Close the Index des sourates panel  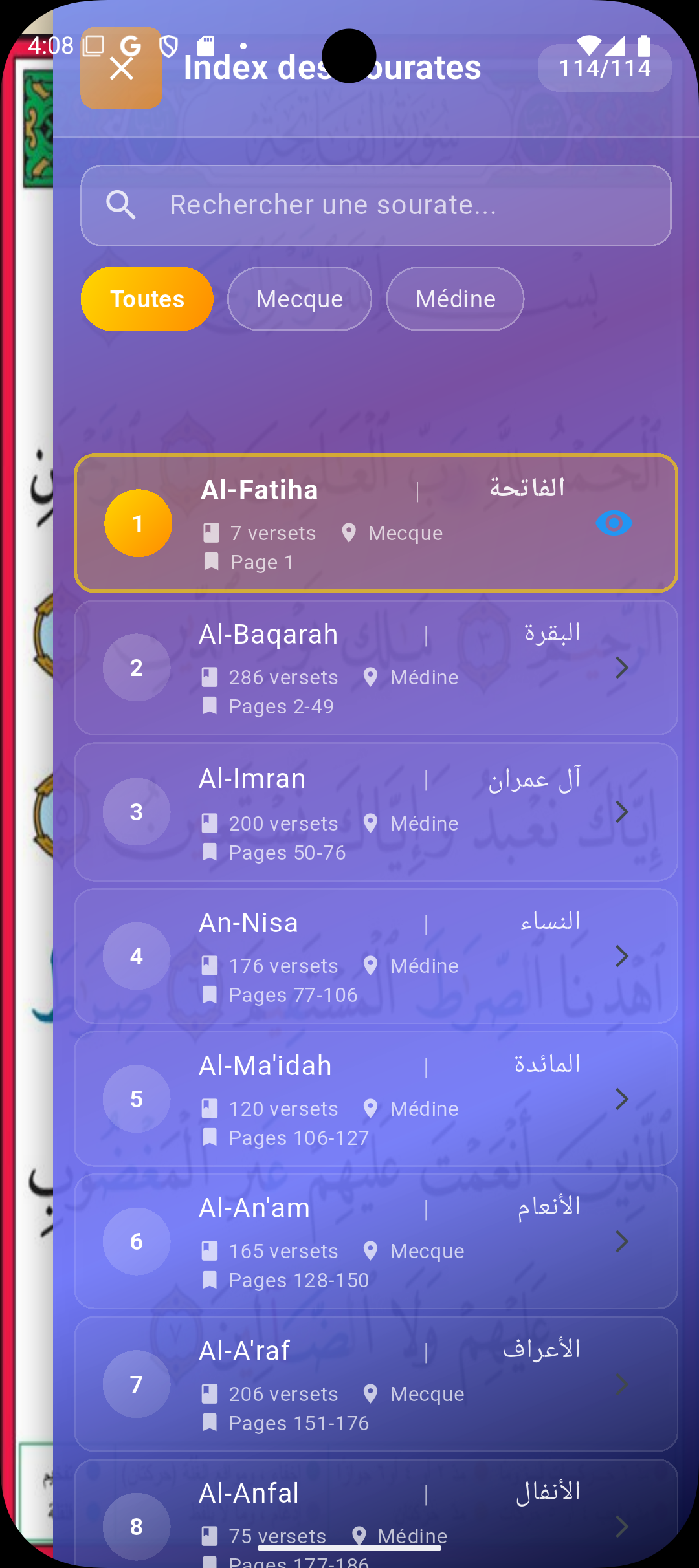tap(121, 68)
